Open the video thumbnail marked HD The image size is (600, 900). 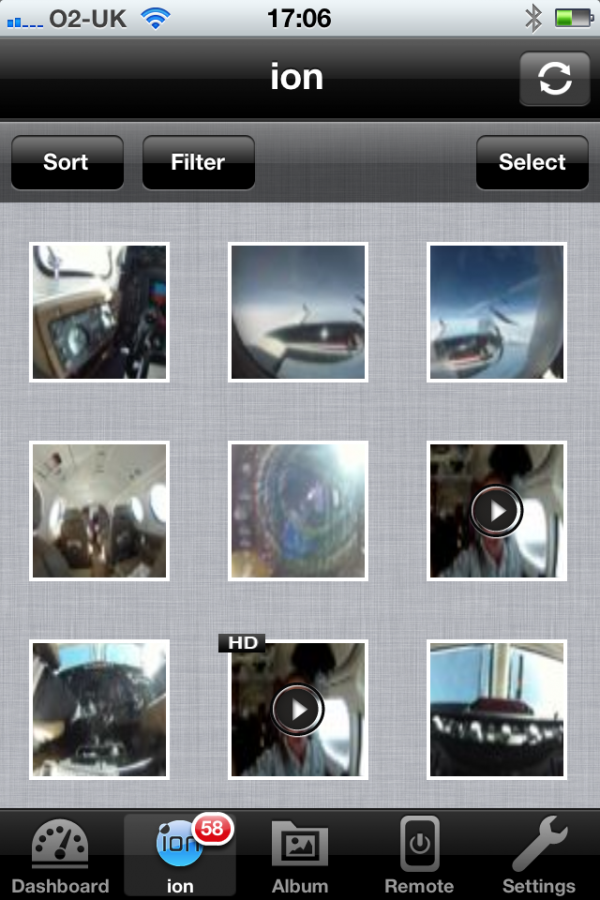point(298,709)
